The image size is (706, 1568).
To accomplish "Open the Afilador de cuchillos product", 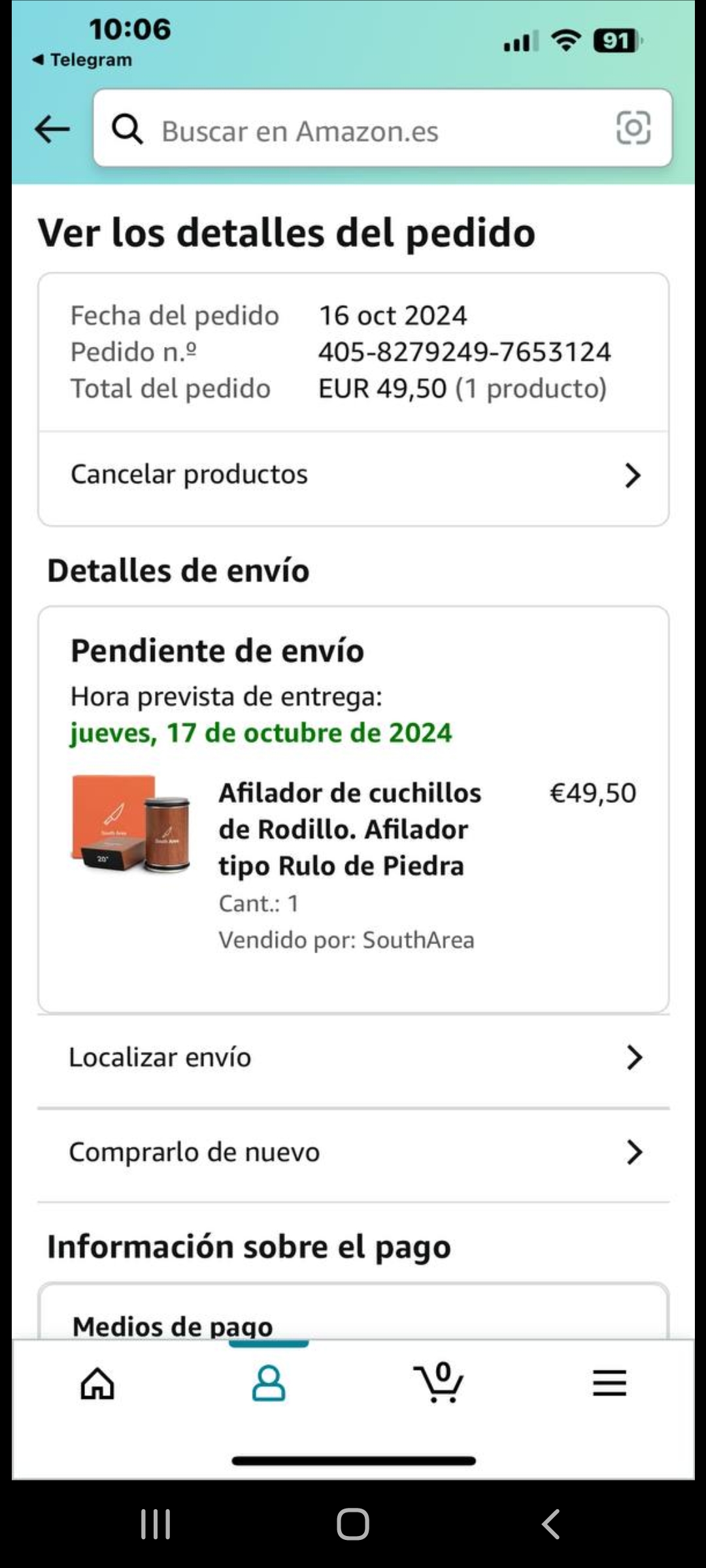I will [x=349, y=829].
